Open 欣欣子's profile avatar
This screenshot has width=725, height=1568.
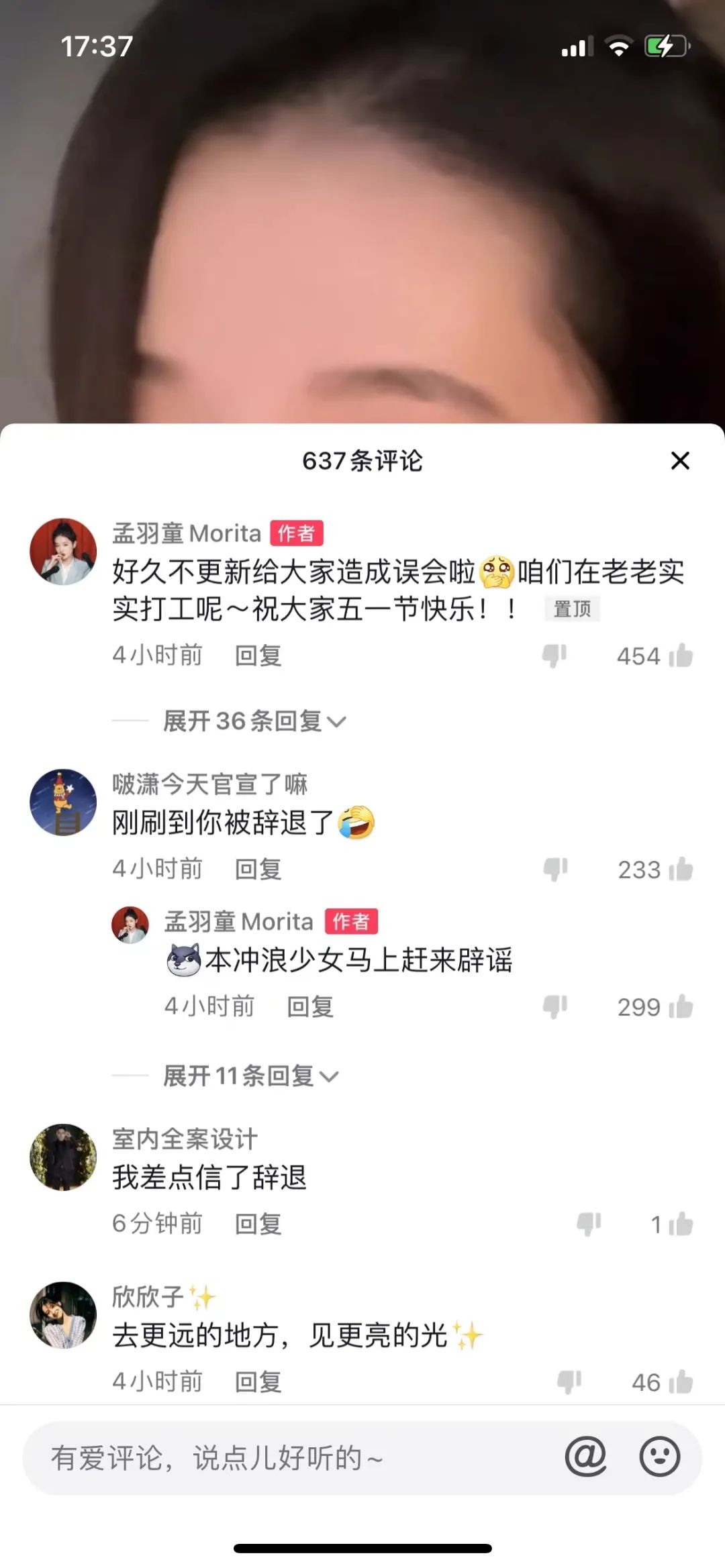coord(63,1315)
